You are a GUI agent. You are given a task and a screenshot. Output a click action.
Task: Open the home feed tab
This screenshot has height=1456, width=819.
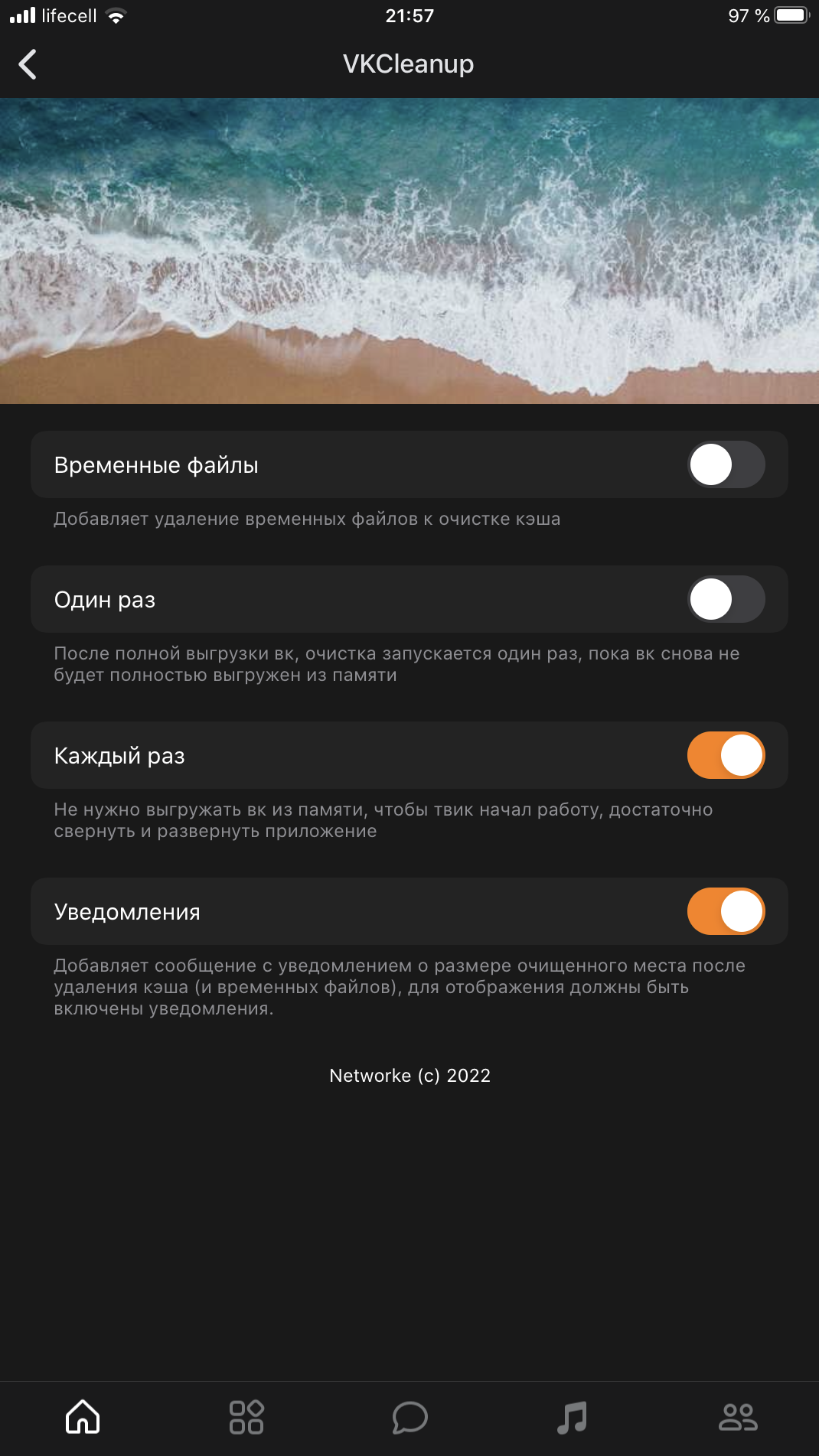pos(83,1417)
